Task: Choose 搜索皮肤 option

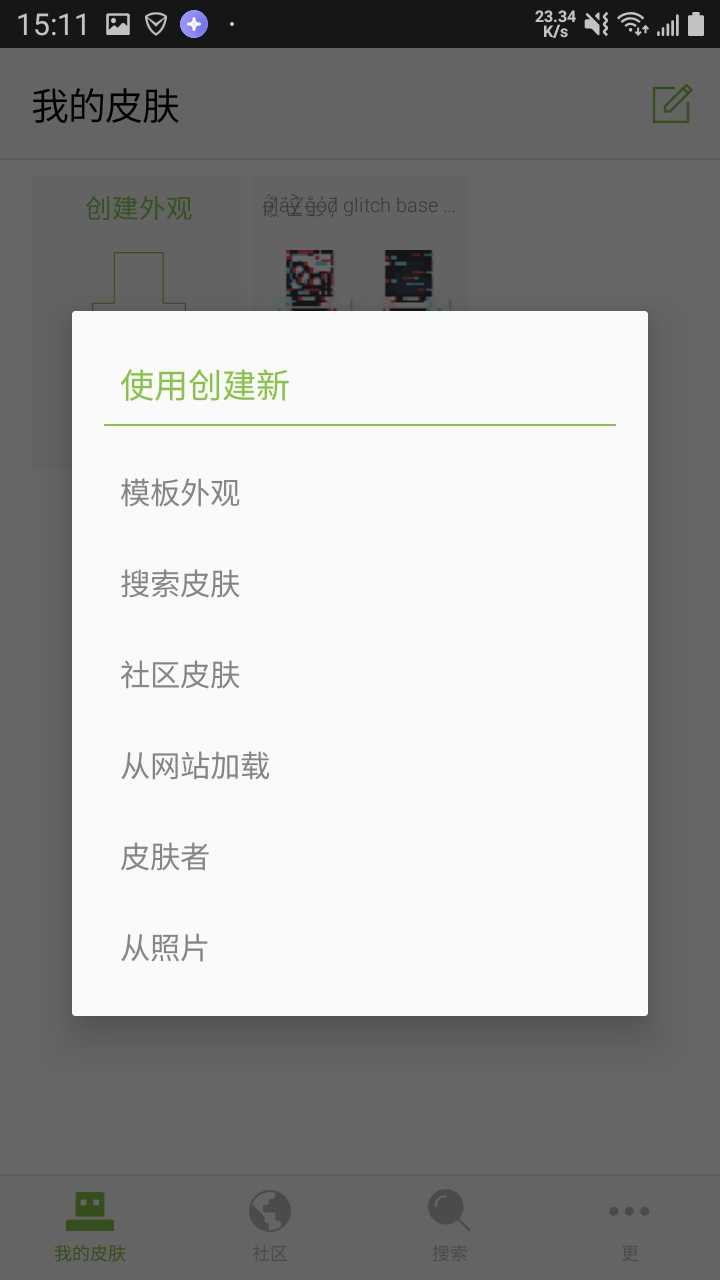Action: click(181, 584)
